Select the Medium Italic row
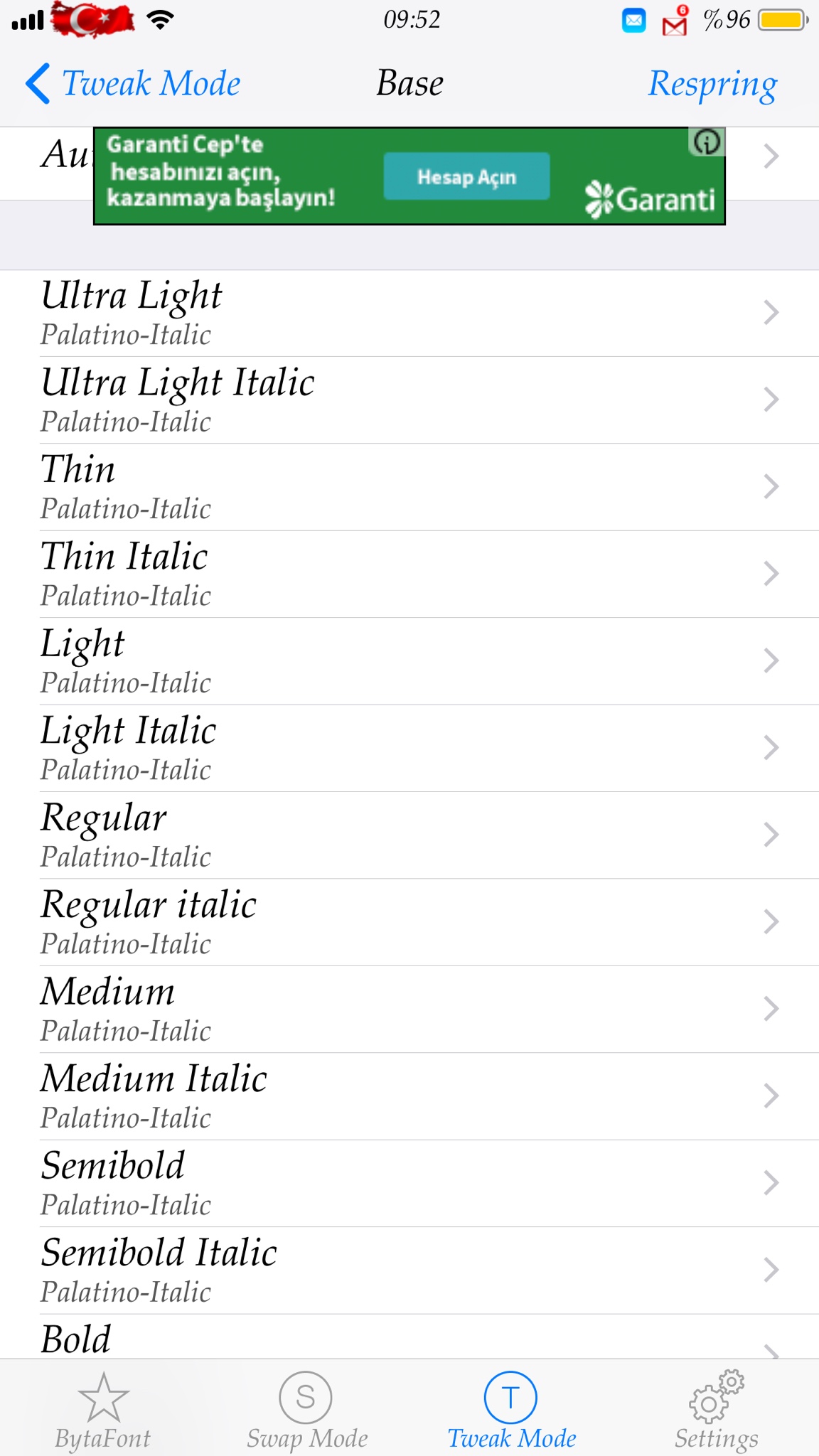The height and width of the screenshot is (1456, 819). (x=409, y=1096)
